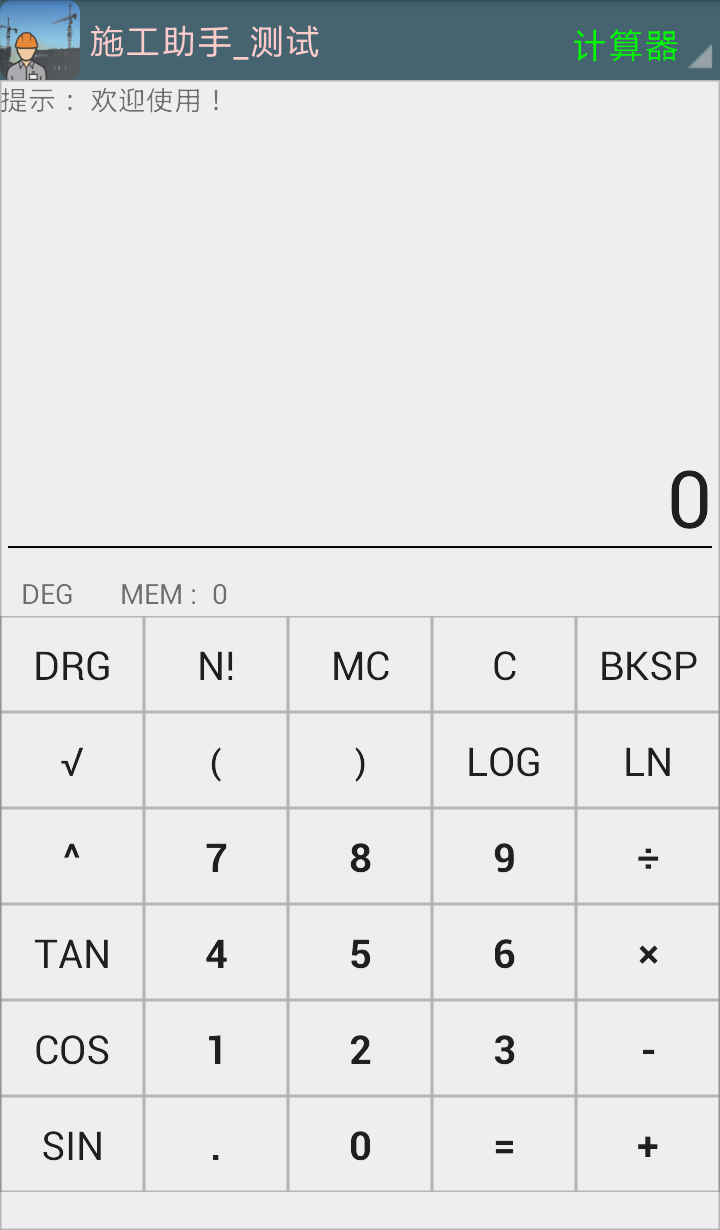720x1230 pixels.
Task: Tap the multiply × key
Action: 648,954
